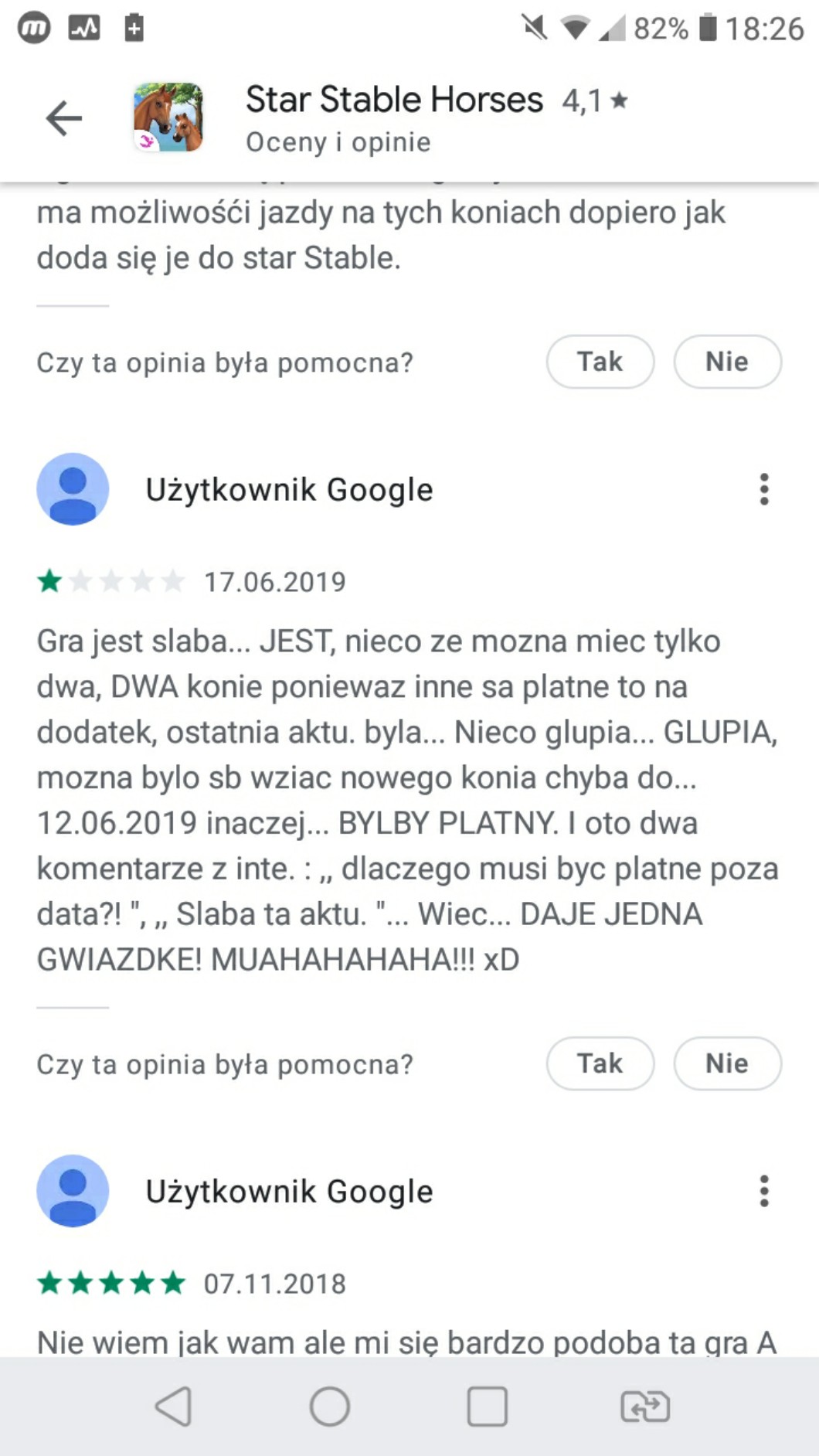
Task: Mark the 17.06.2019 review helpful with Tak
Action: tap(600, 1063)
